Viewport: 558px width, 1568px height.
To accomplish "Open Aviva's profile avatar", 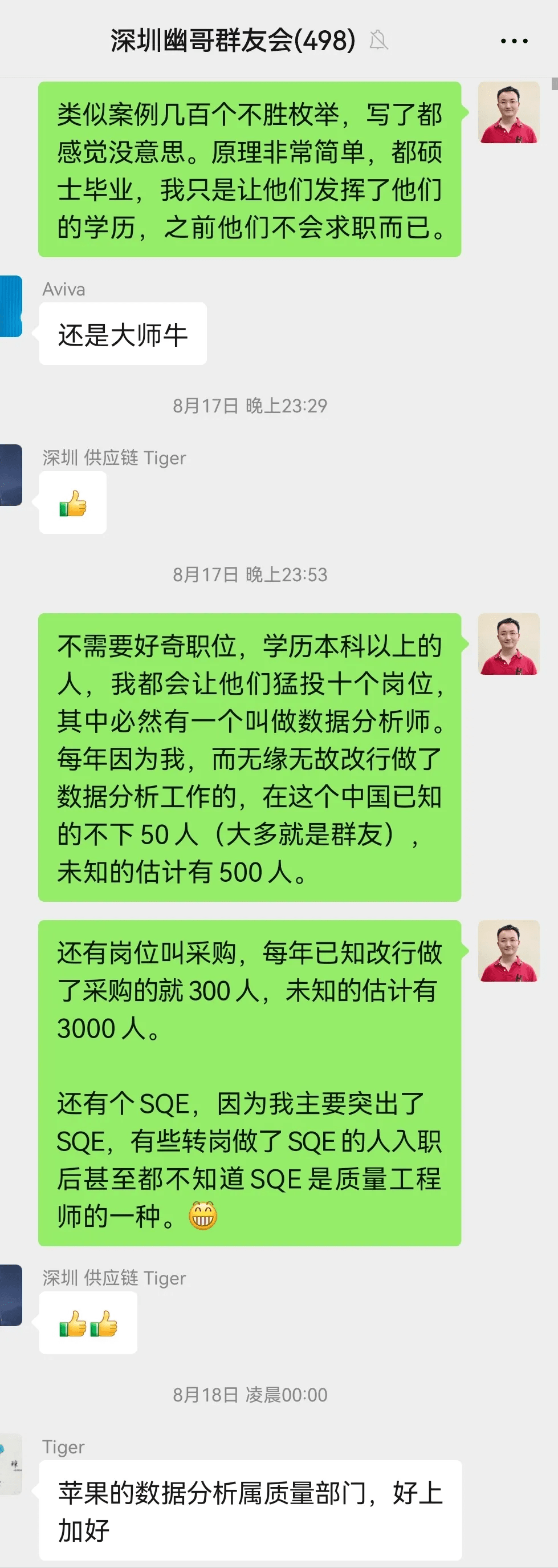I will [x=10, y=306].
